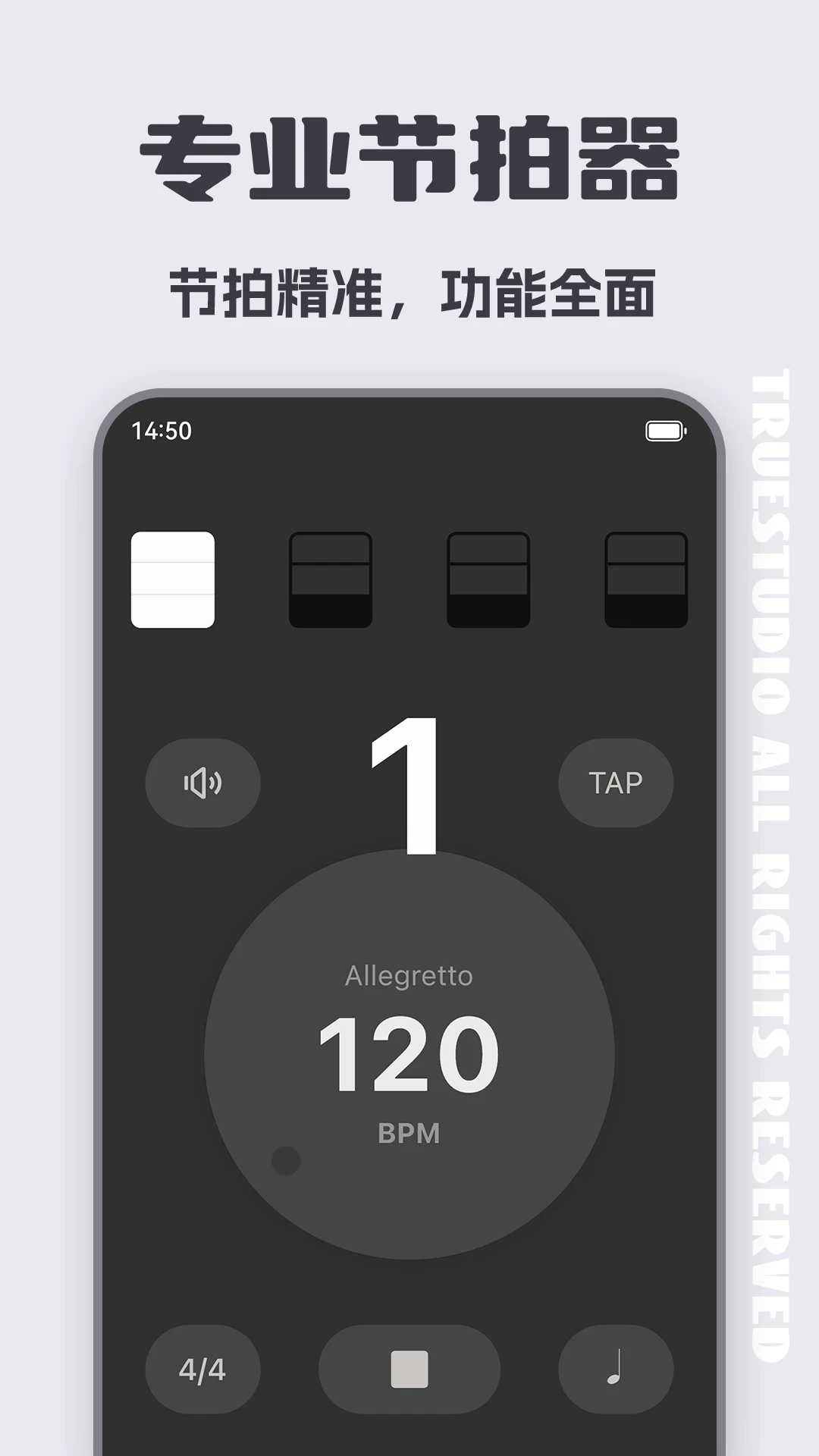Viewport: 819px width, 1456px height.
Task: Select the quarter note value icon
Action: [x=616, y=1369]
